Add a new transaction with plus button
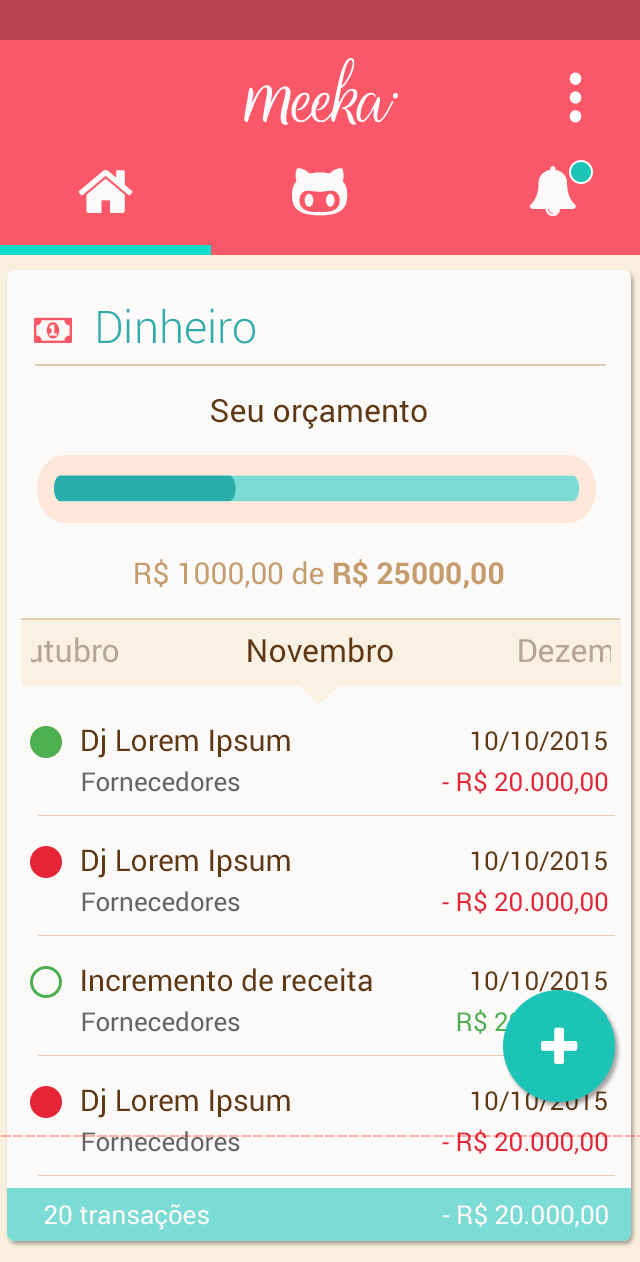 (x=558, y=1046)
